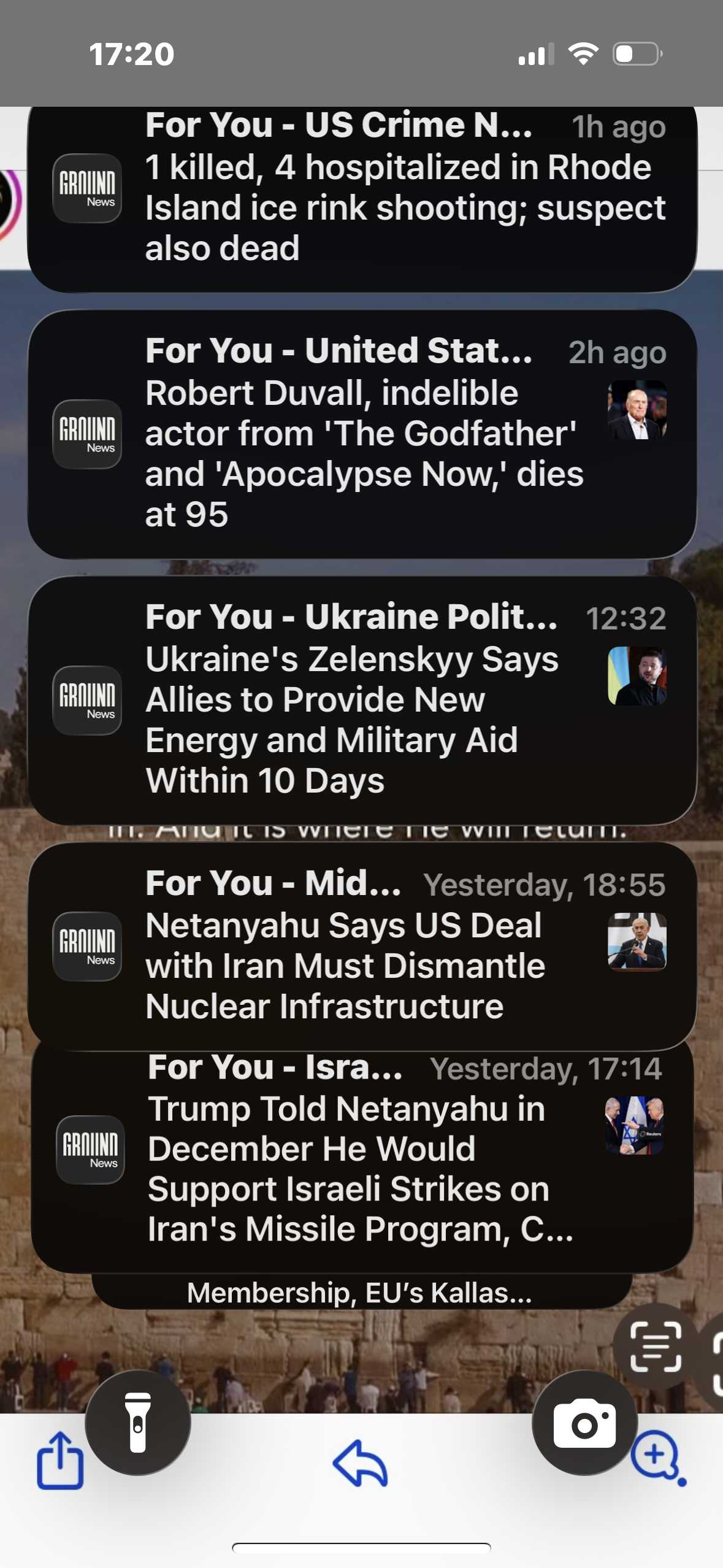Image resolution: width=723 pixels, height=1568 pixels.
Task: Share the image with the share icon
Action: point(60,1461)
